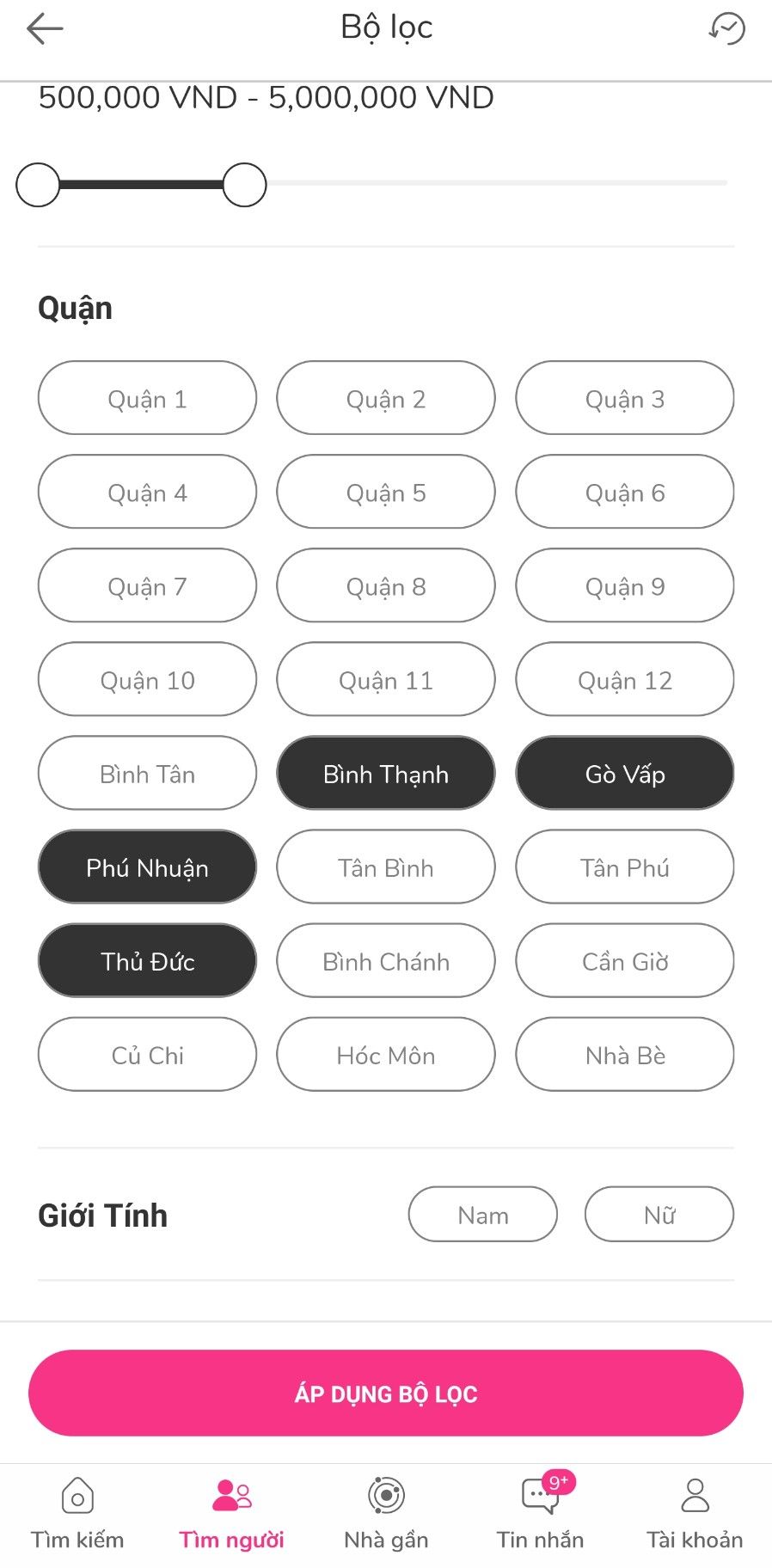Image resolution: width=772 pixels, height=1568 pixels.
Task: Choose Quận 5 as a district
Action: [x=386, y=493]
